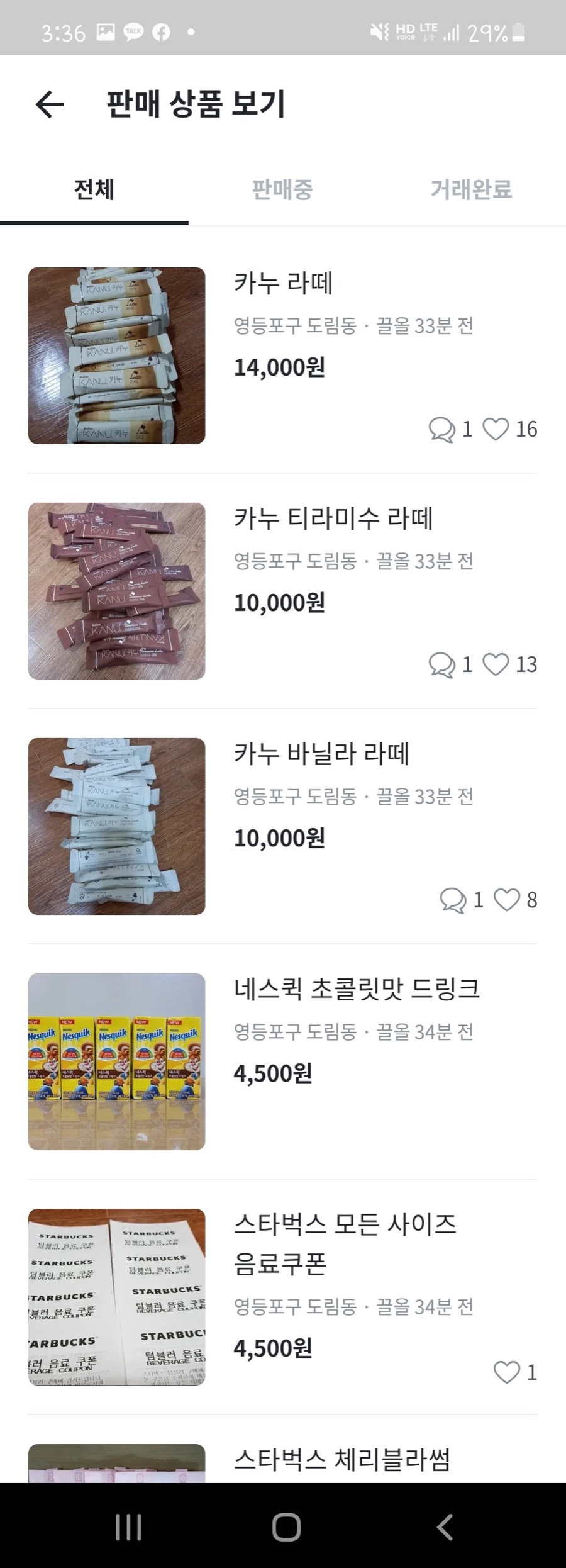Viewport: 566px width, 1568px height.
Task: Tap the system home button
Action: 286,1526
